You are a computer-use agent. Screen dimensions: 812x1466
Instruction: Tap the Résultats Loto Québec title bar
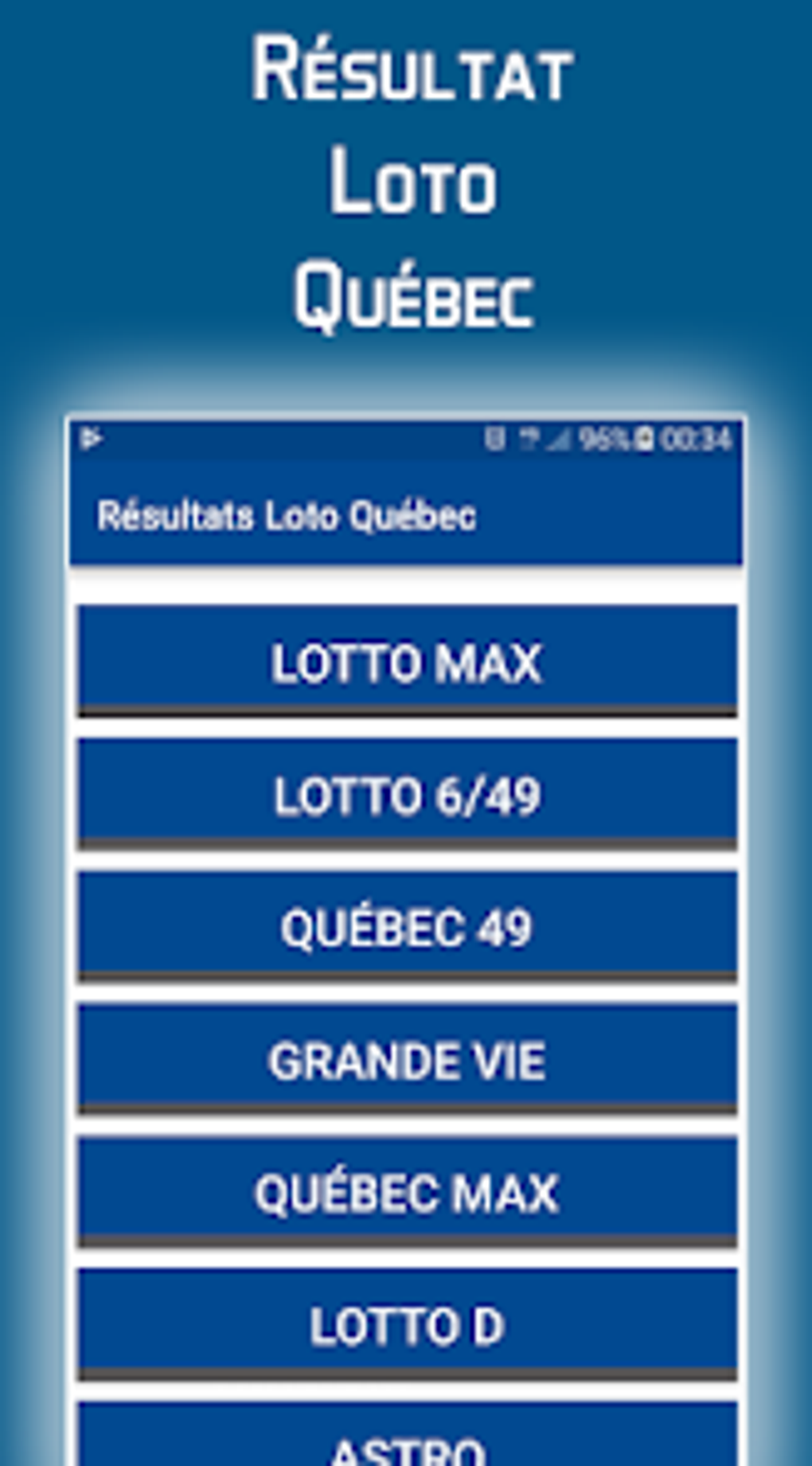point(406,516)
